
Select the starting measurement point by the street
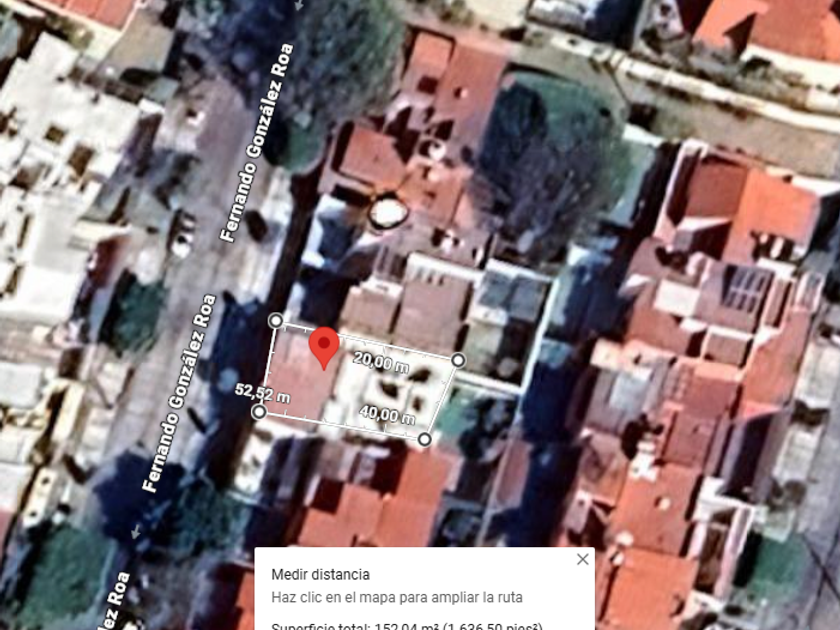point(275,320)
